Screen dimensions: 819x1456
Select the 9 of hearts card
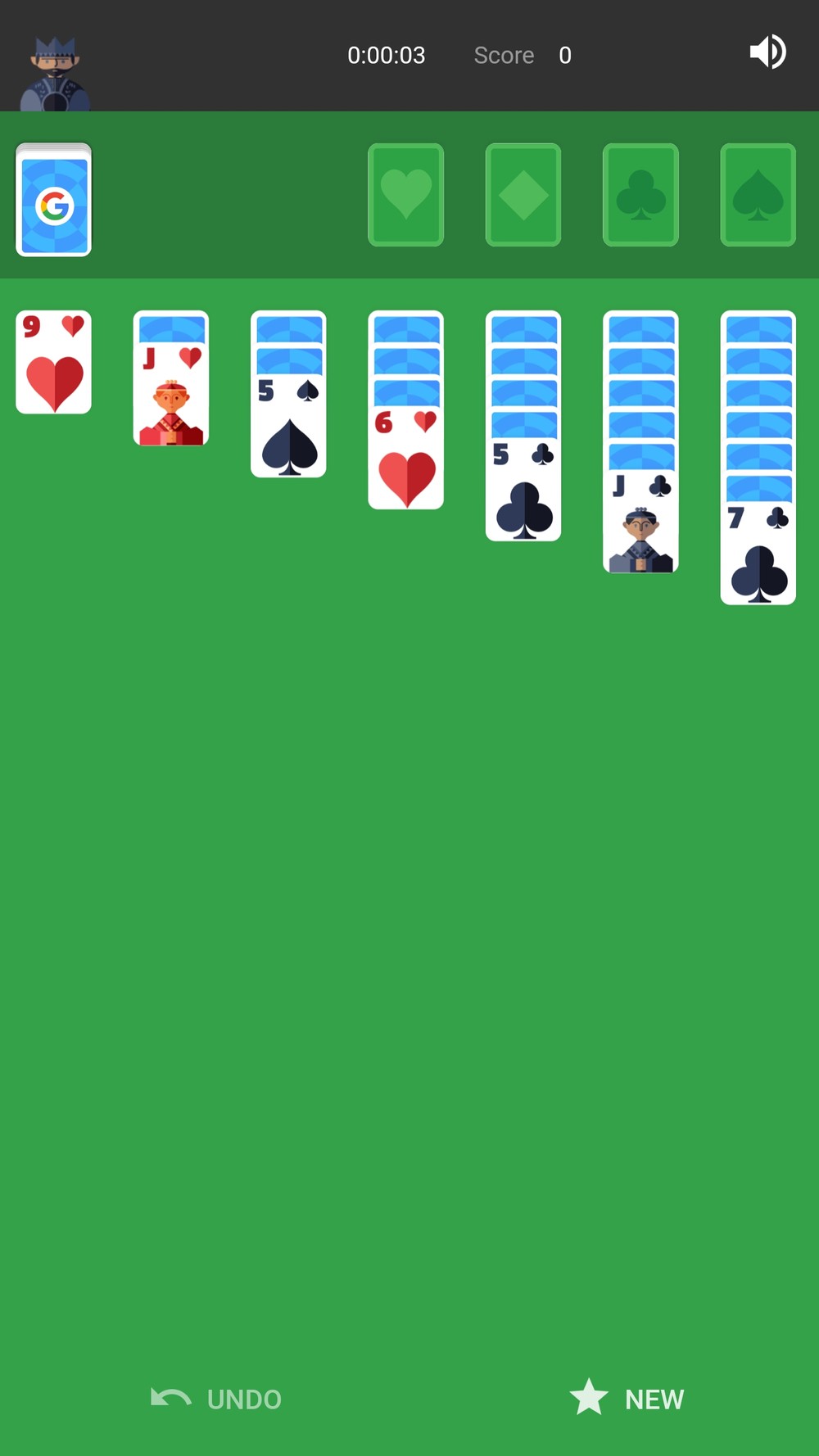[x=54, y=363]
